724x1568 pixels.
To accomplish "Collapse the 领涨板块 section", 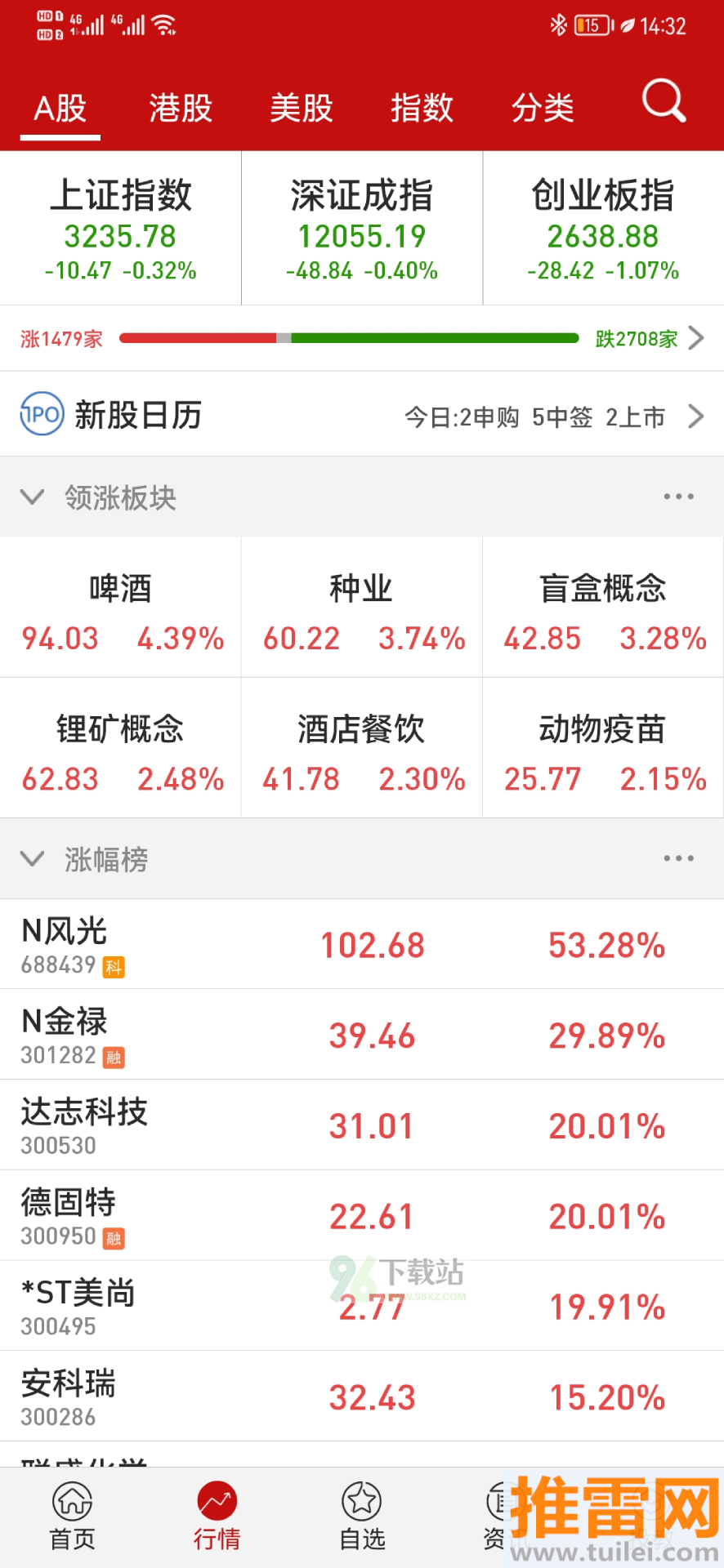I will 32,497.
